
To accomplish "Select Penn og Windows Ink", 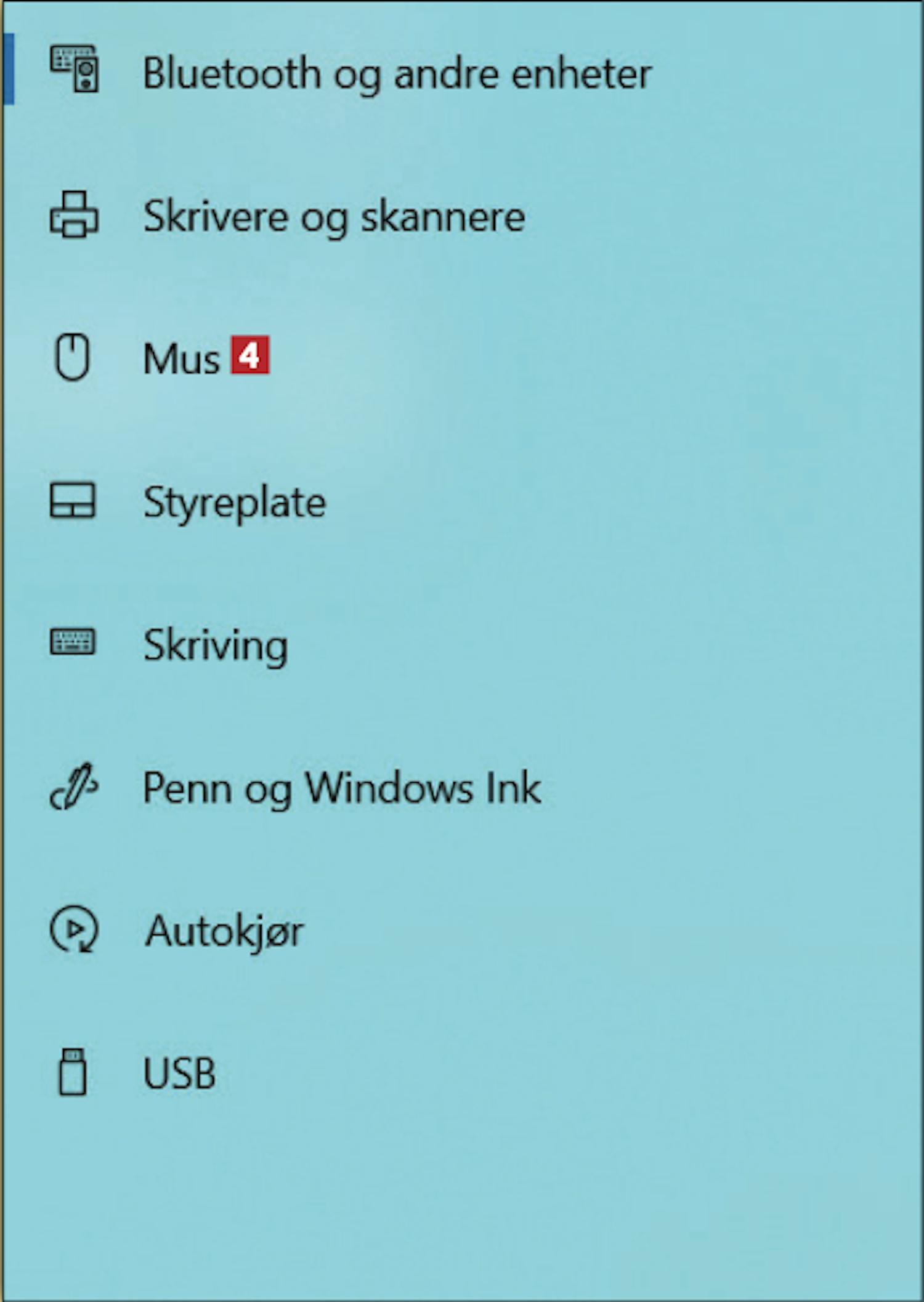I will pos(341,788).
